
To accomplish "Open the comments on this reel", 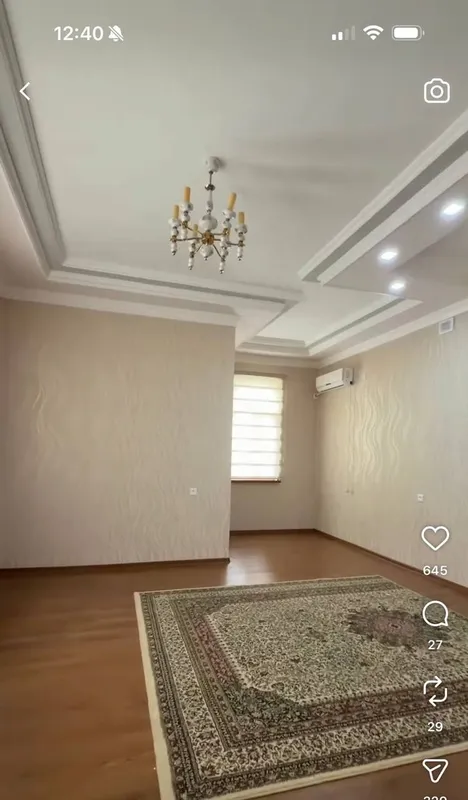I will (435, 614).
